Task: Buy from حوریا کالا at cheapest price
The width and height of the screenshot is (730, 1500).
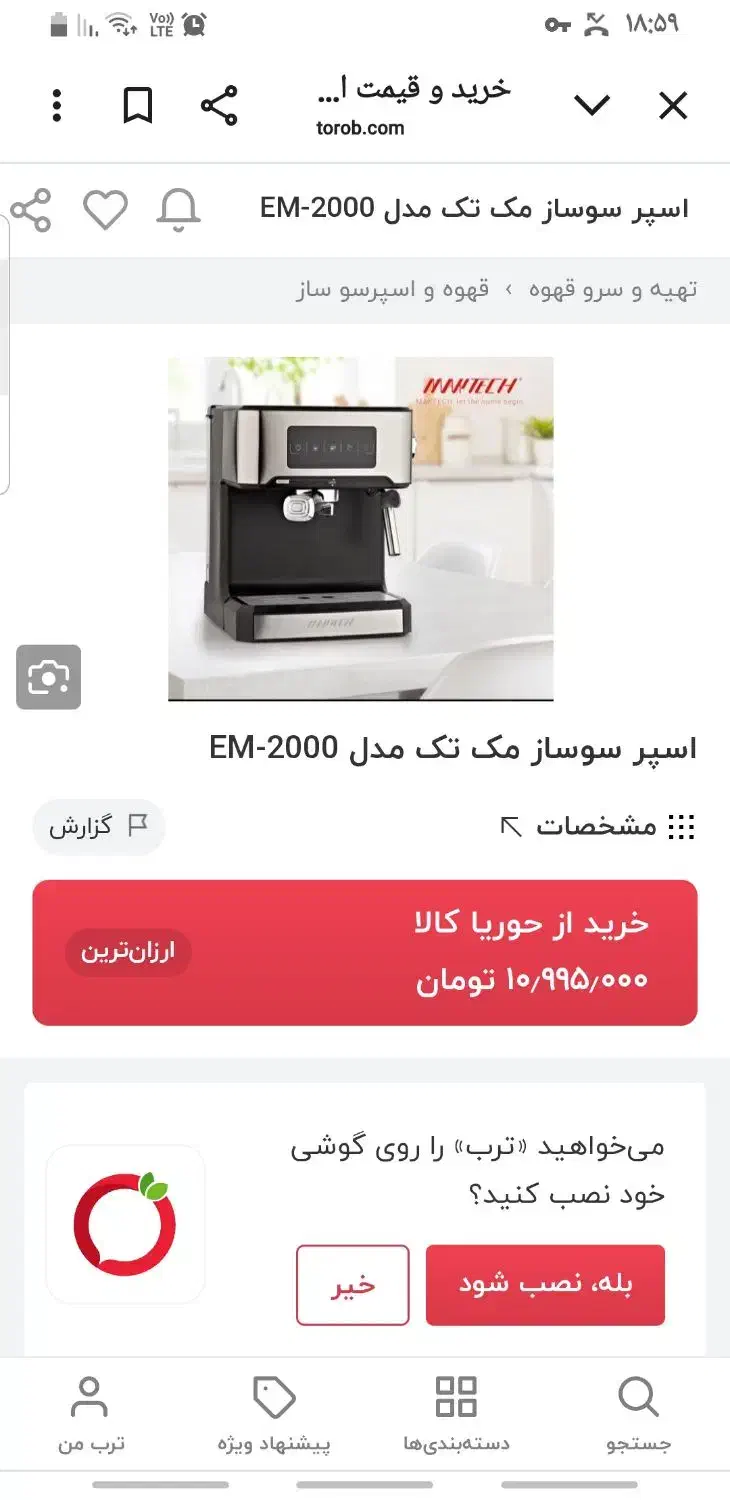Action: 365,952
